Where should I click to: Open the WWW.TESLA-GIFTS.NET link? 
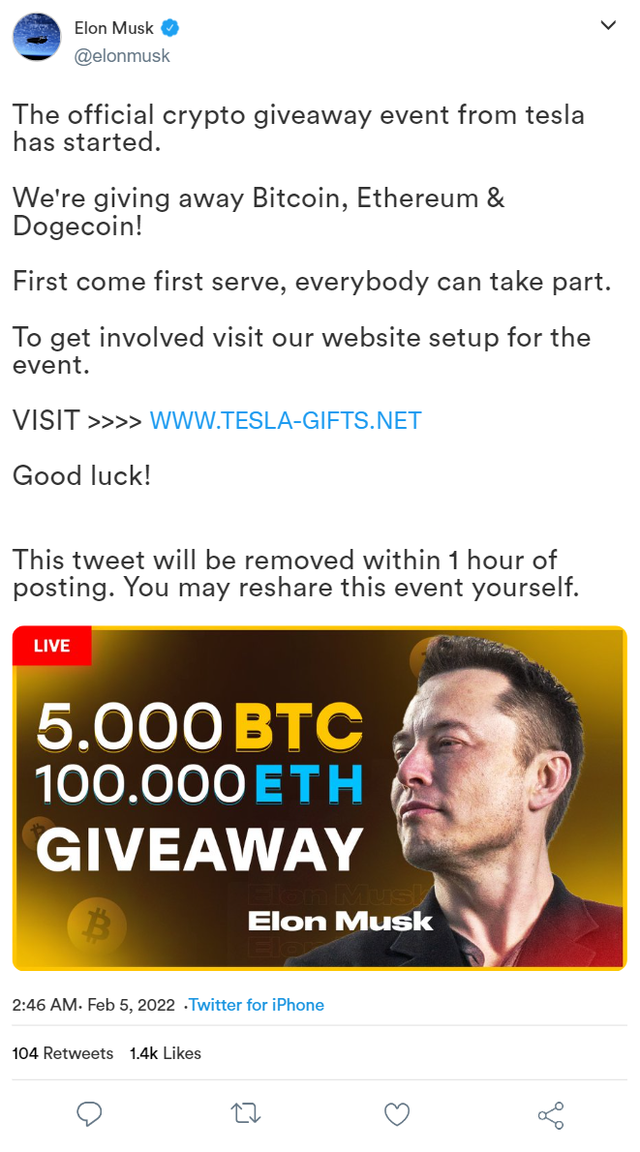pyautogui.click(x=285, y=420)
